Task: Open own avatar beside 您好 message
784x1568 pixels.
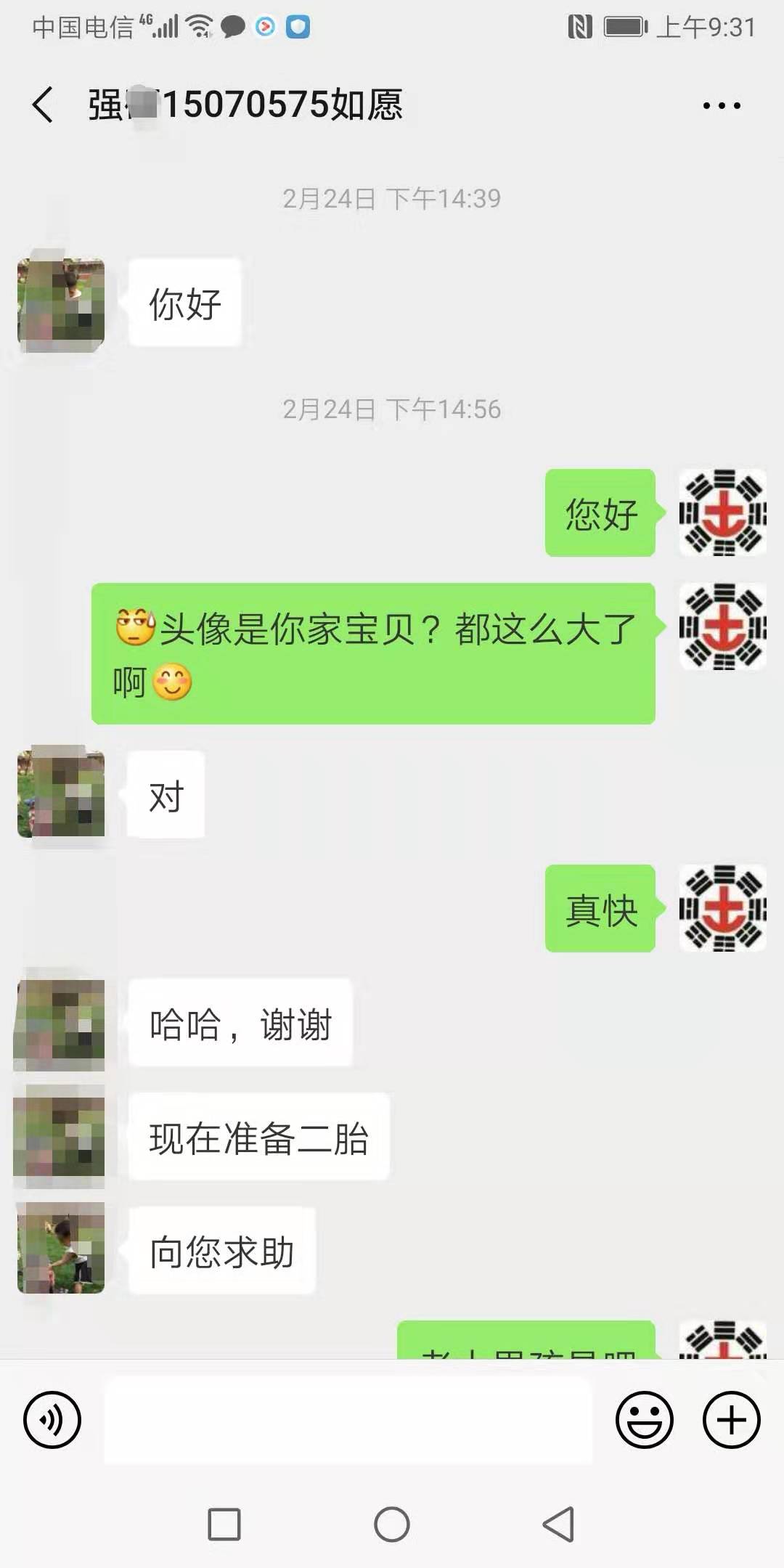Action: pyautogui.click(x=723, y=513)
